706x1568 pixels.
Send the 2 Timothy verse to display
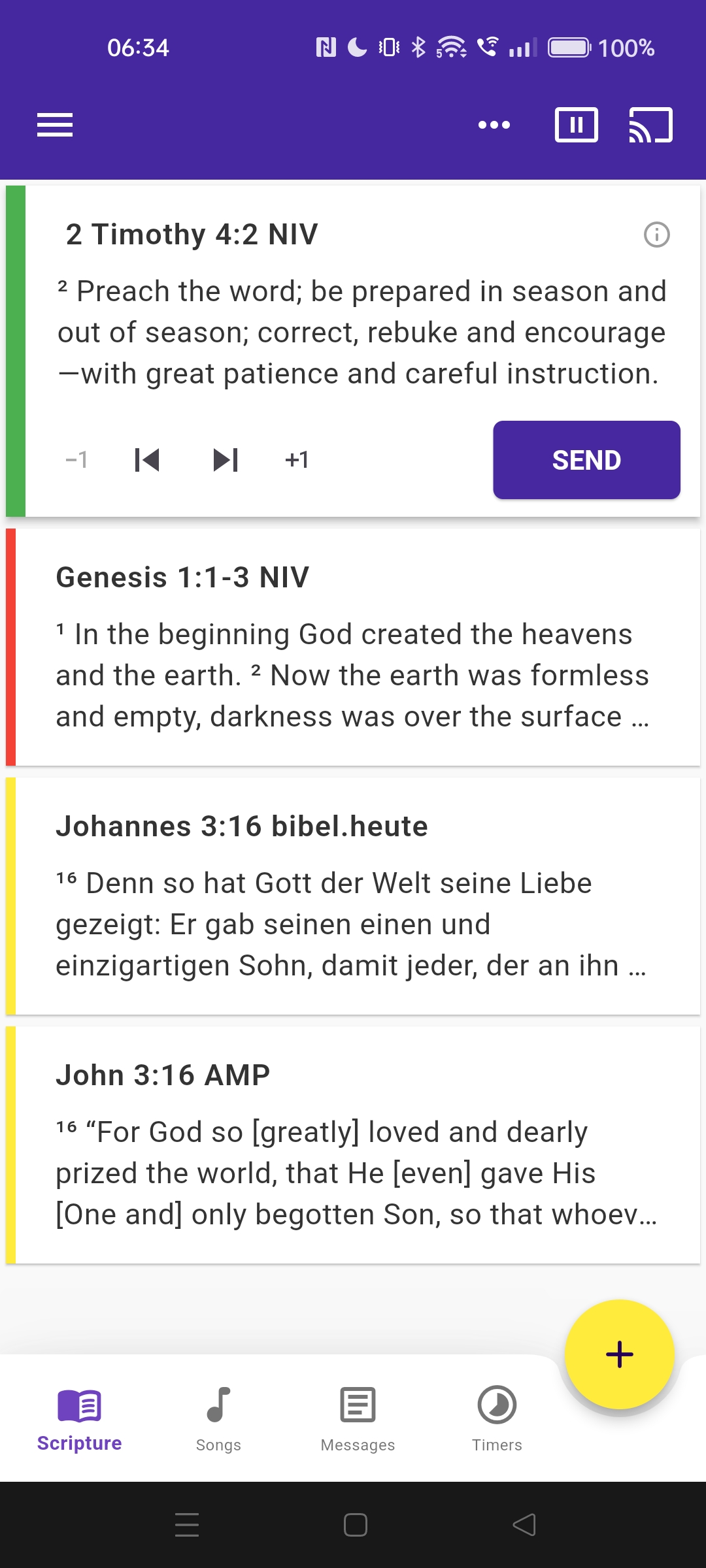click(x=586, y=460)
